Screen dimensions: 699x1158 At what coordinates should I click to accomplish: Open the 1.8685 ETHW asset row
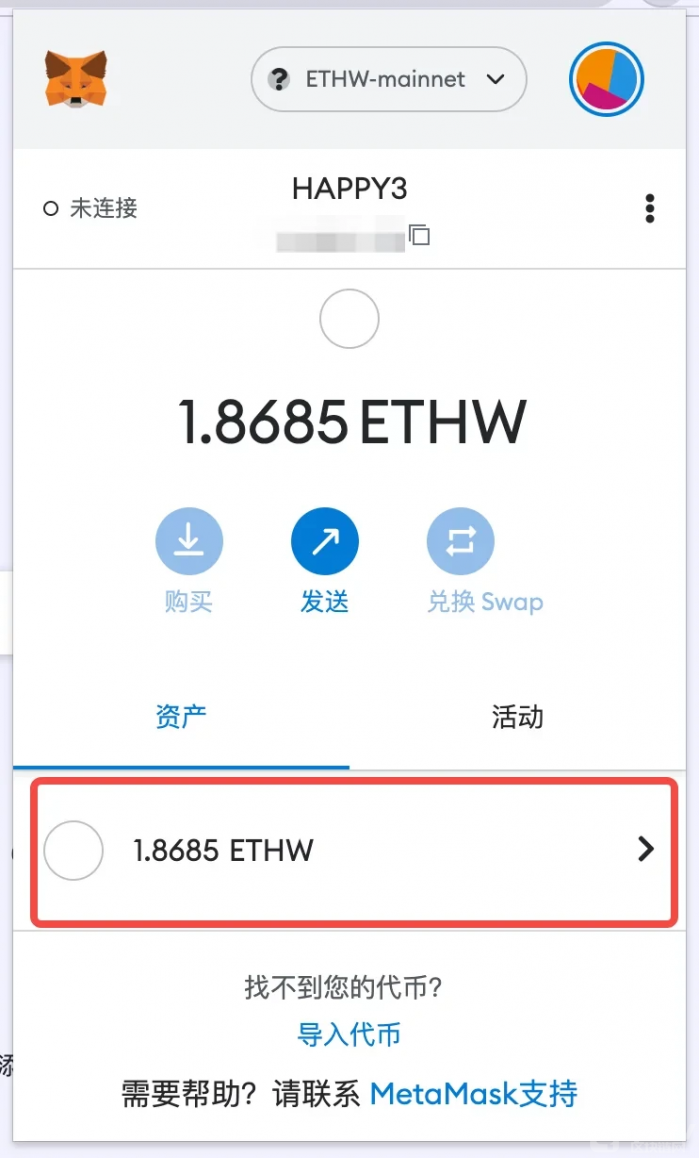pos(352,851)
